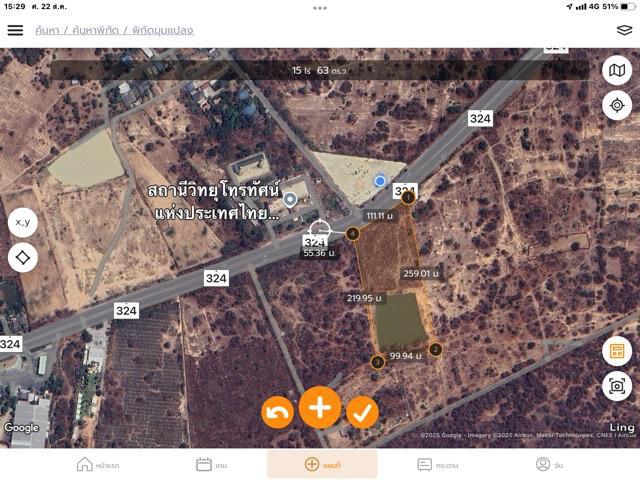The width and height of the screenshot is (640, 480).
Task: Undo the last plotted point
Action: click(x=277, y=412)
